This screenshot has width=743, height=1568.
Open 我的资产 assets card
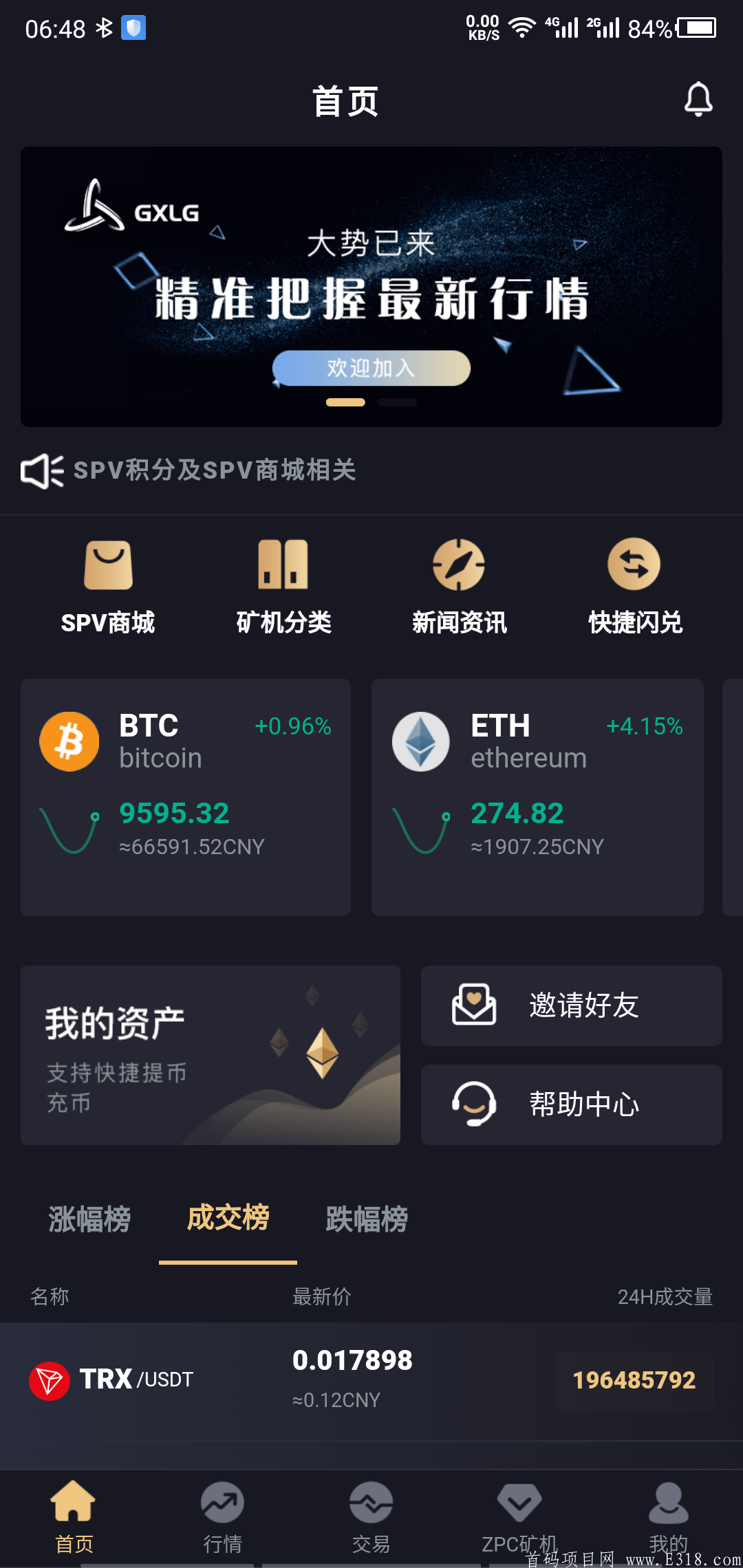[211, 1055]
